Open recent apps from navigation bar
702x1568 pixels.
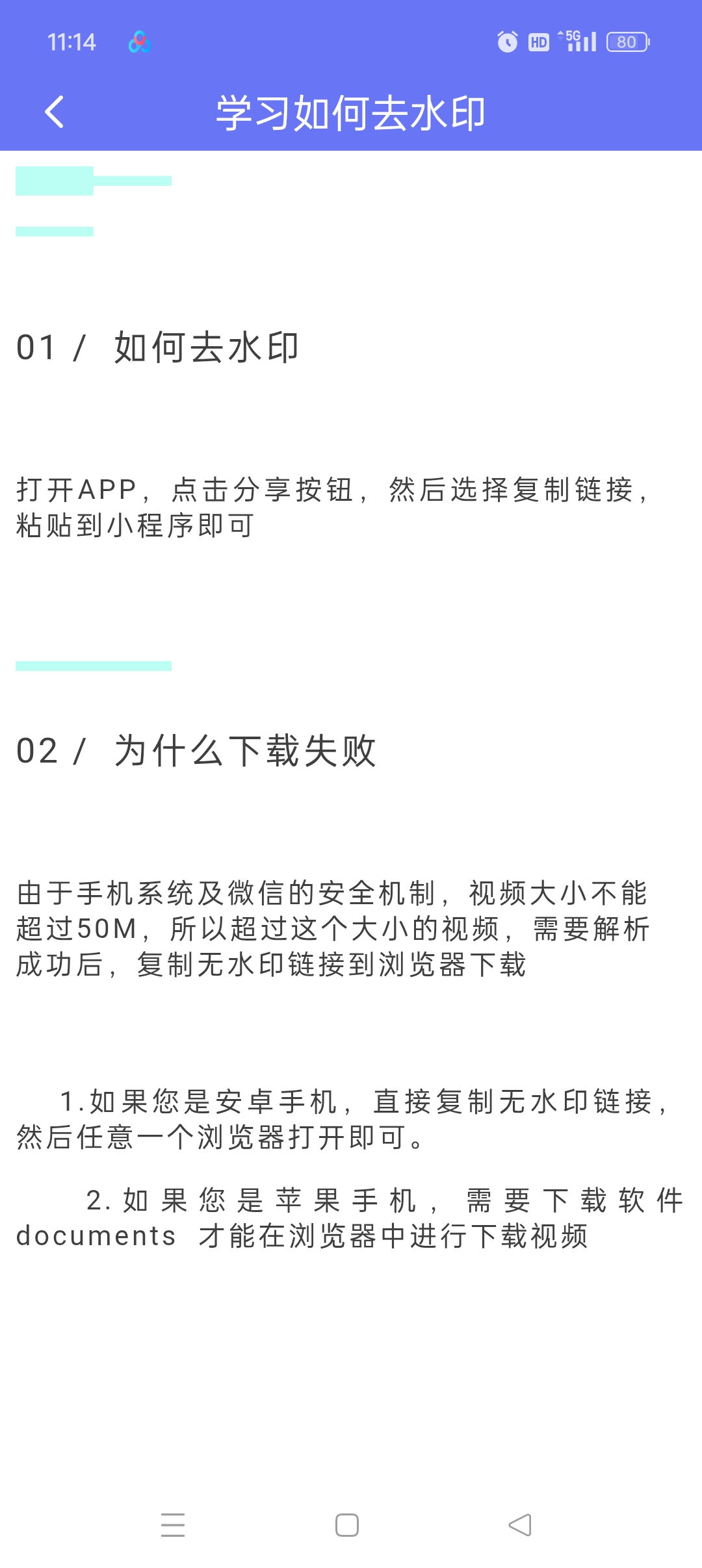point(173,1524)
